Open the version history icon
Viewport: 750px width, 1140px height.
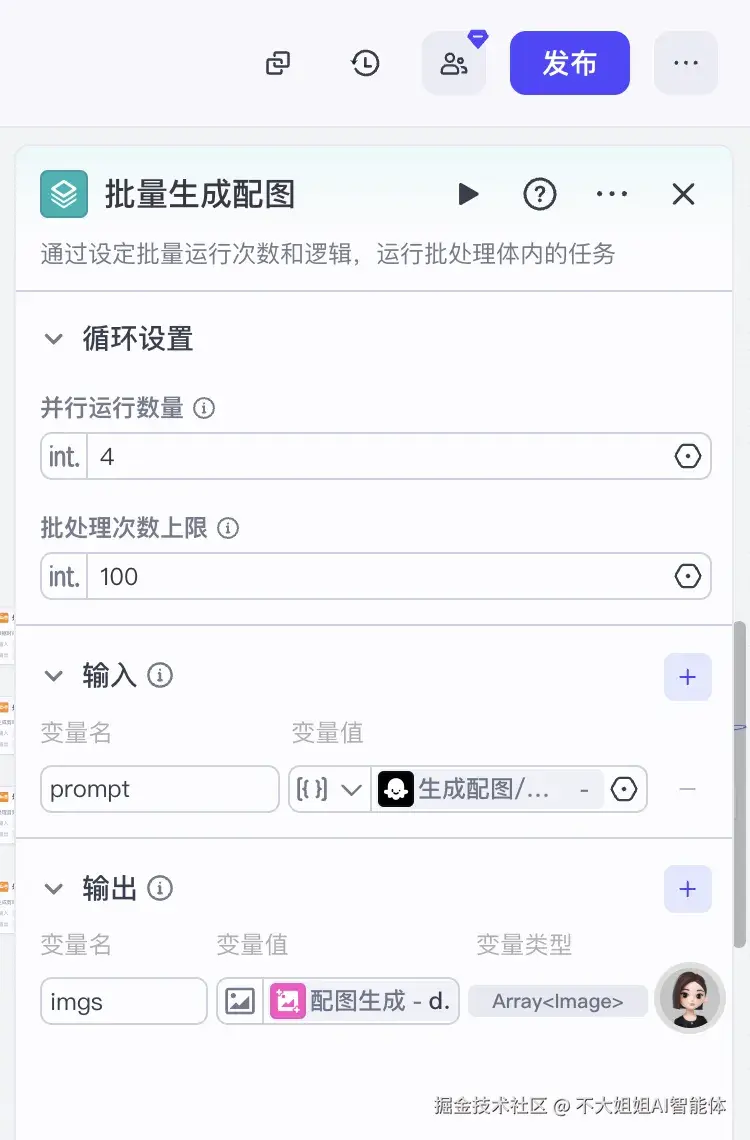pyautogui.click(x=365, y=64)
